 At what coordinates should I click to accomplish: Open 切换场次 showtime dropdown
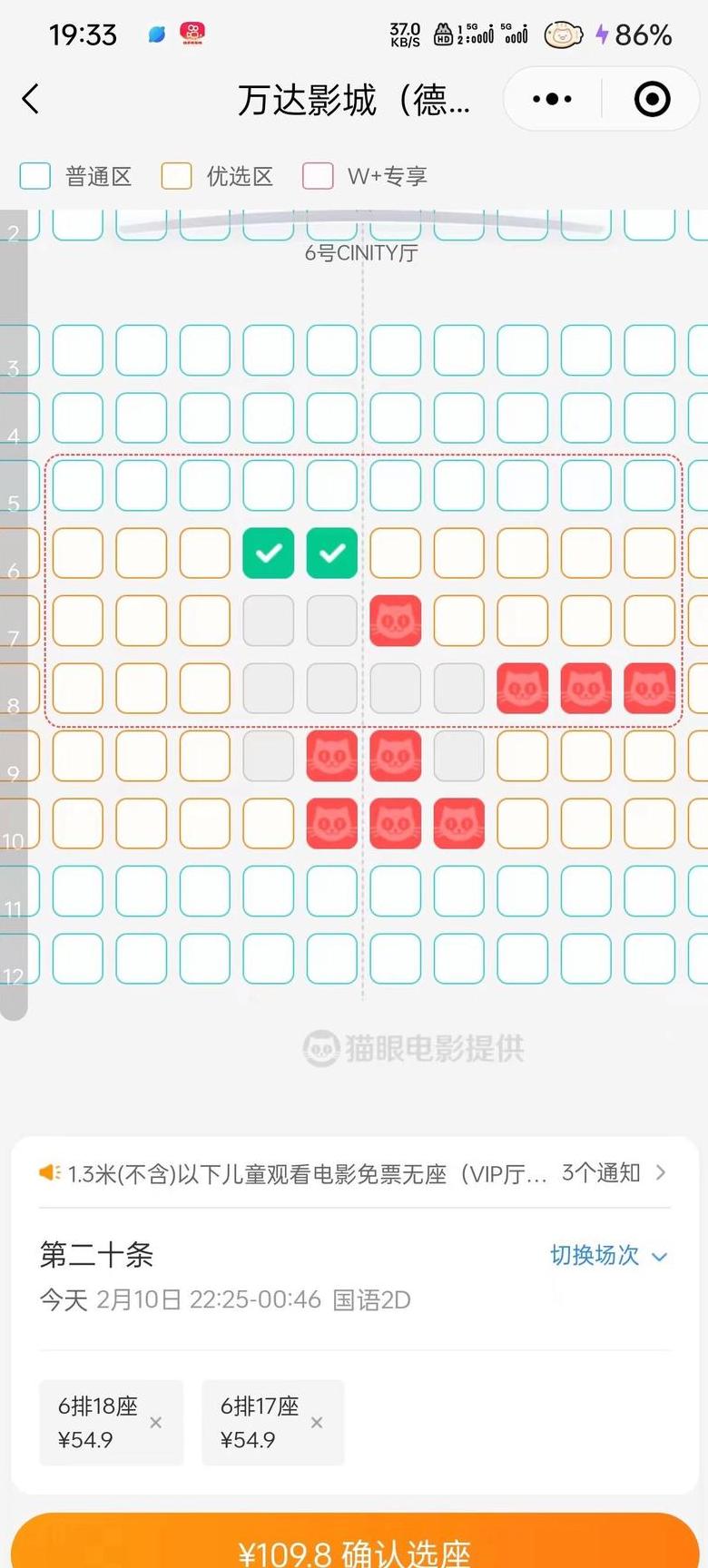[x=608, y=1255]
